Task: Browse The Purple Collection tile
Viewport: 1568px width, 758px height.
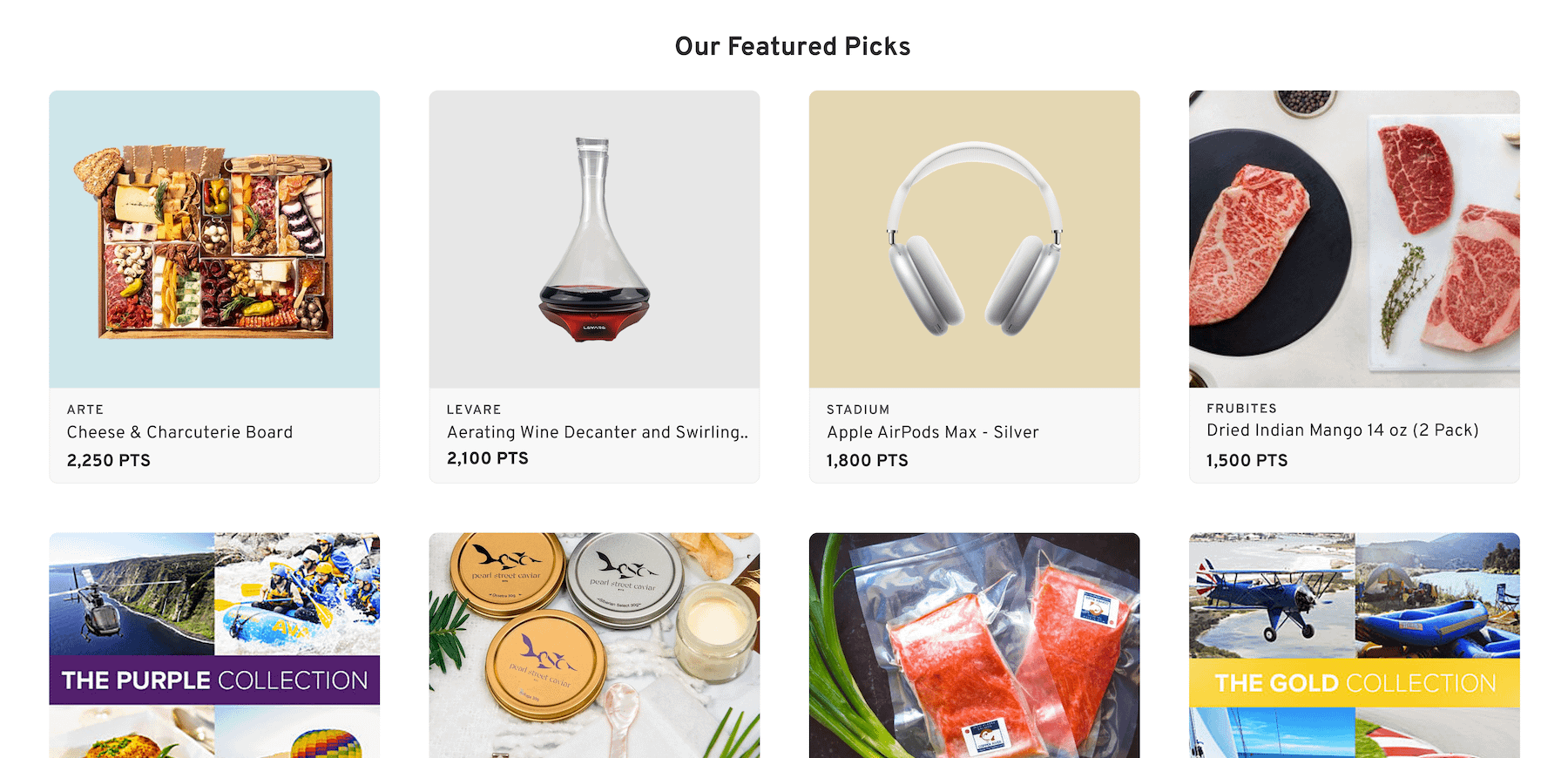Action: 214,645
